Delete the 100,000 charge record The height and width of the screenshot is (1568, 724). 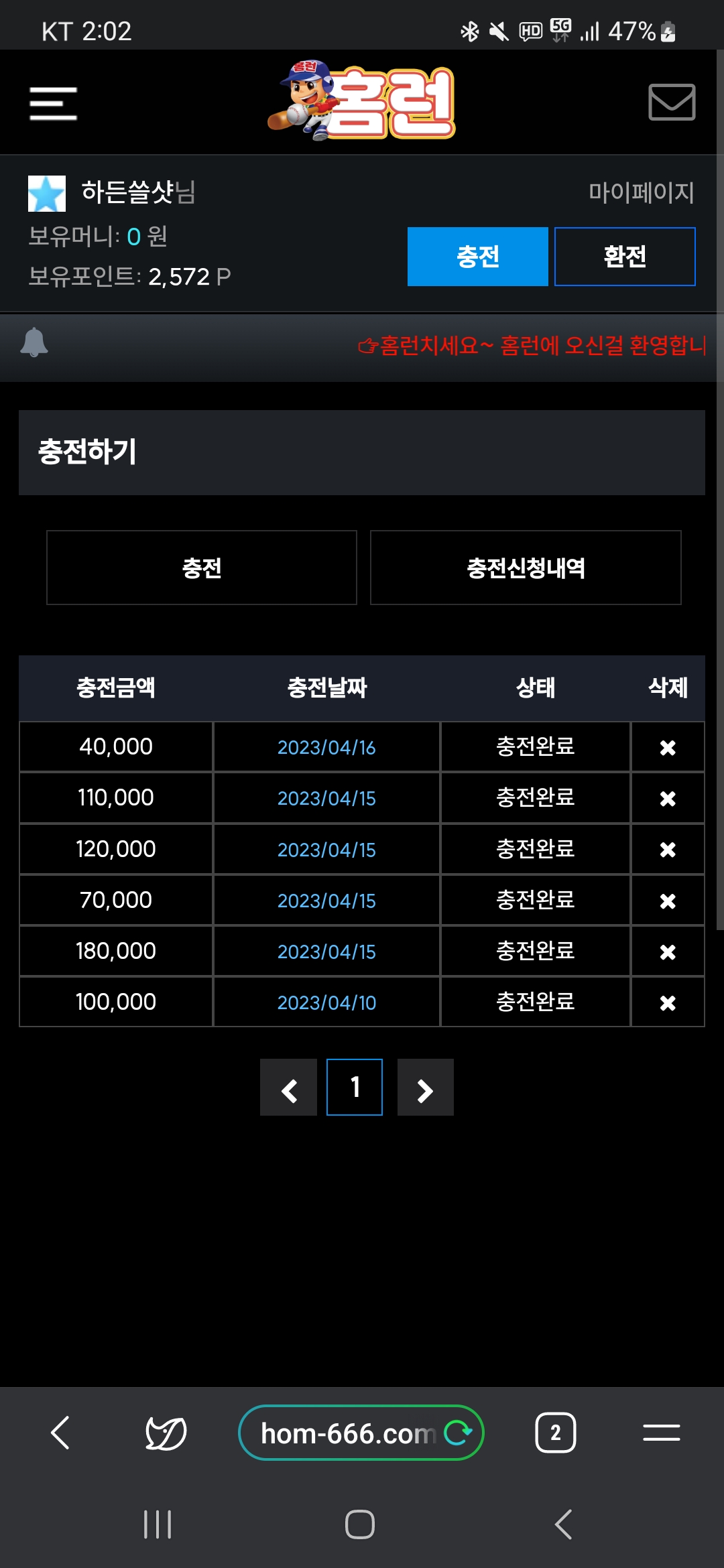pos(668,1002)
